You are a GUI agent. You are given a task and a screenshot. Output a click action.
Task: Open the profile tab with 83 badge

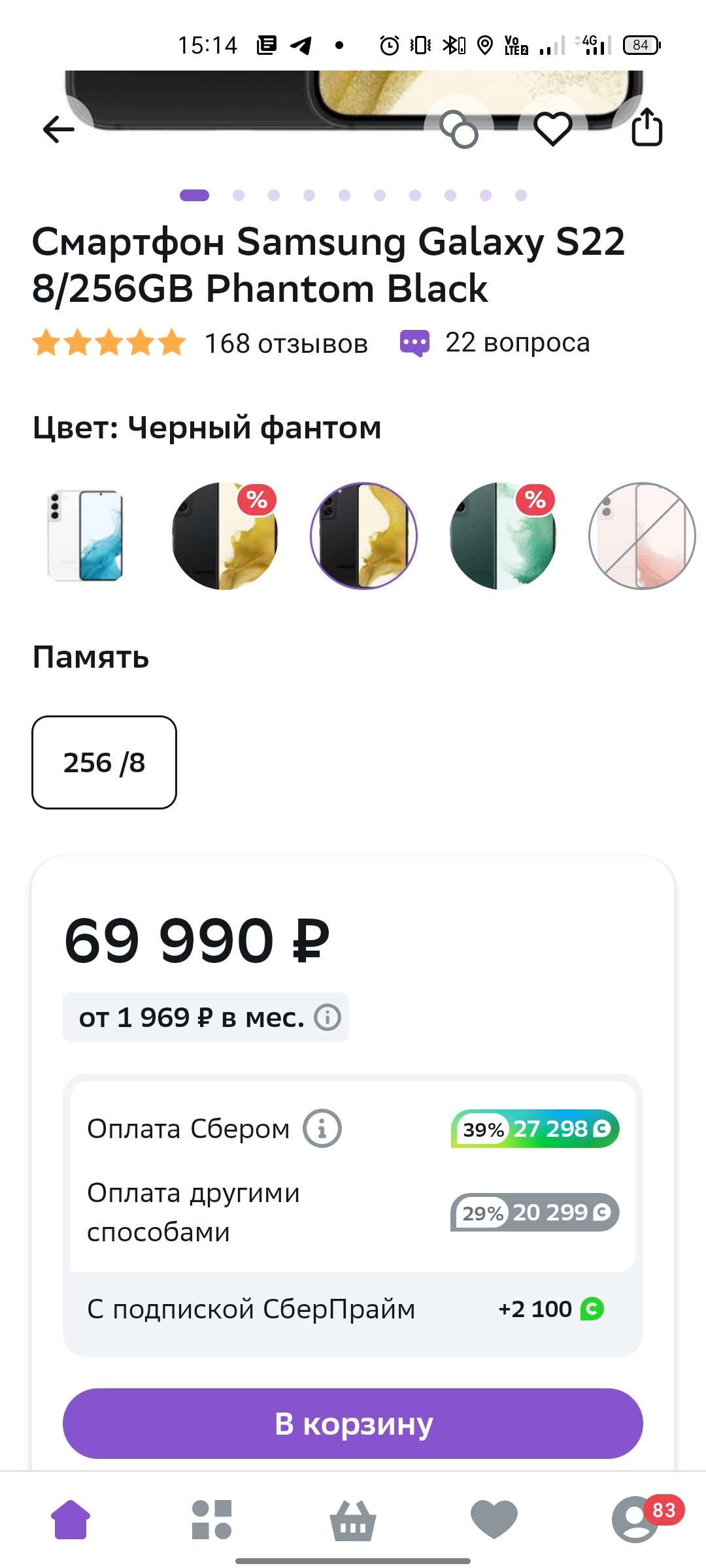tap(635, 1519)
